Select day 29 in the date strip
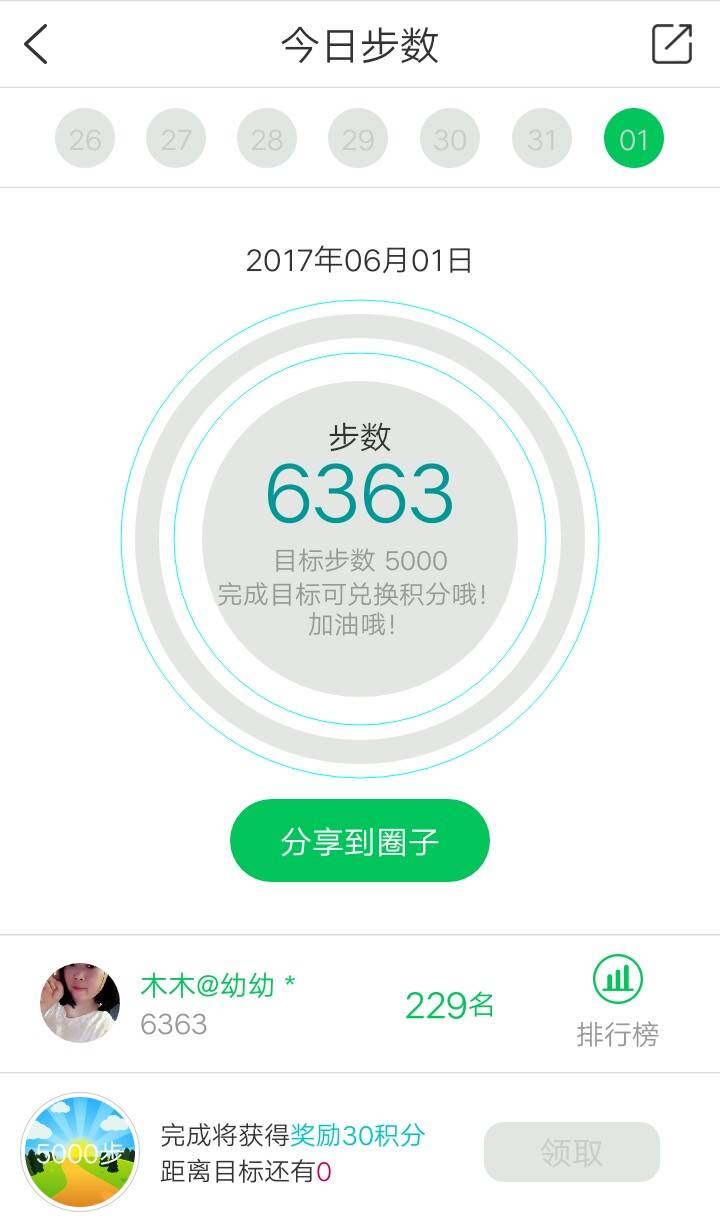Screen dimensions: 720x1232 [358, 139]
